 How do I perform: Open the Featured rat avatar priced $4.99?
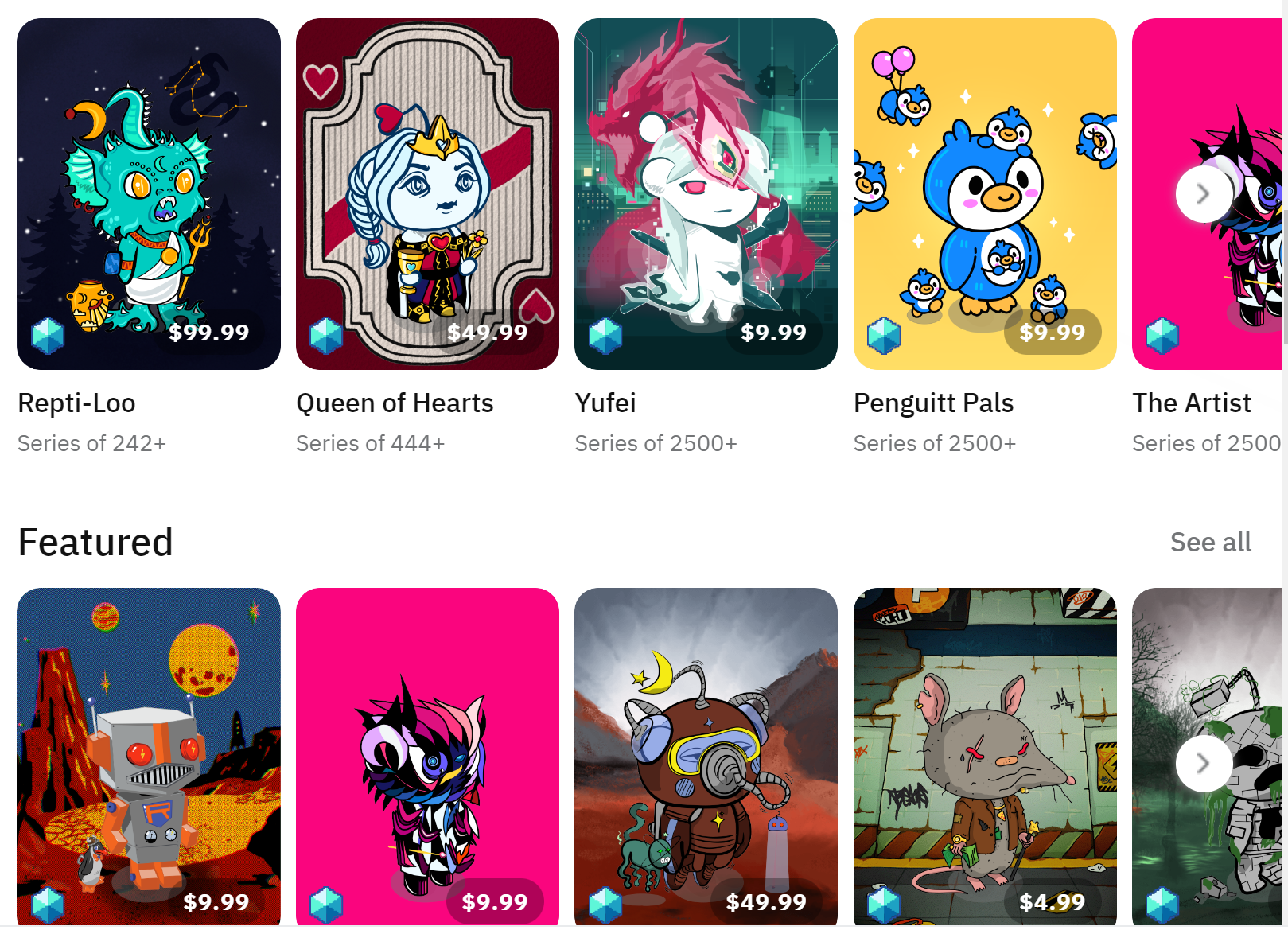[x=985, y=756]
